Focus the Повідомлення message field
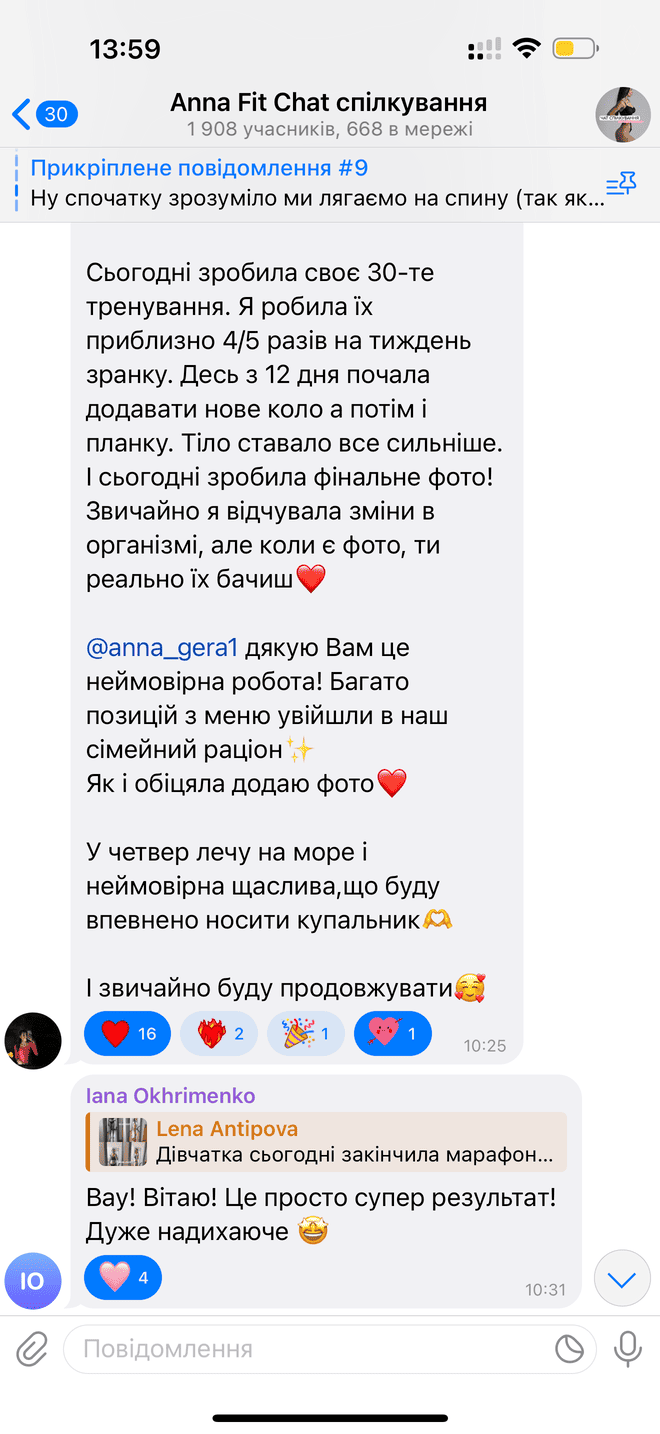The width and height of the screenshot is (660, 1434). 310,1349
